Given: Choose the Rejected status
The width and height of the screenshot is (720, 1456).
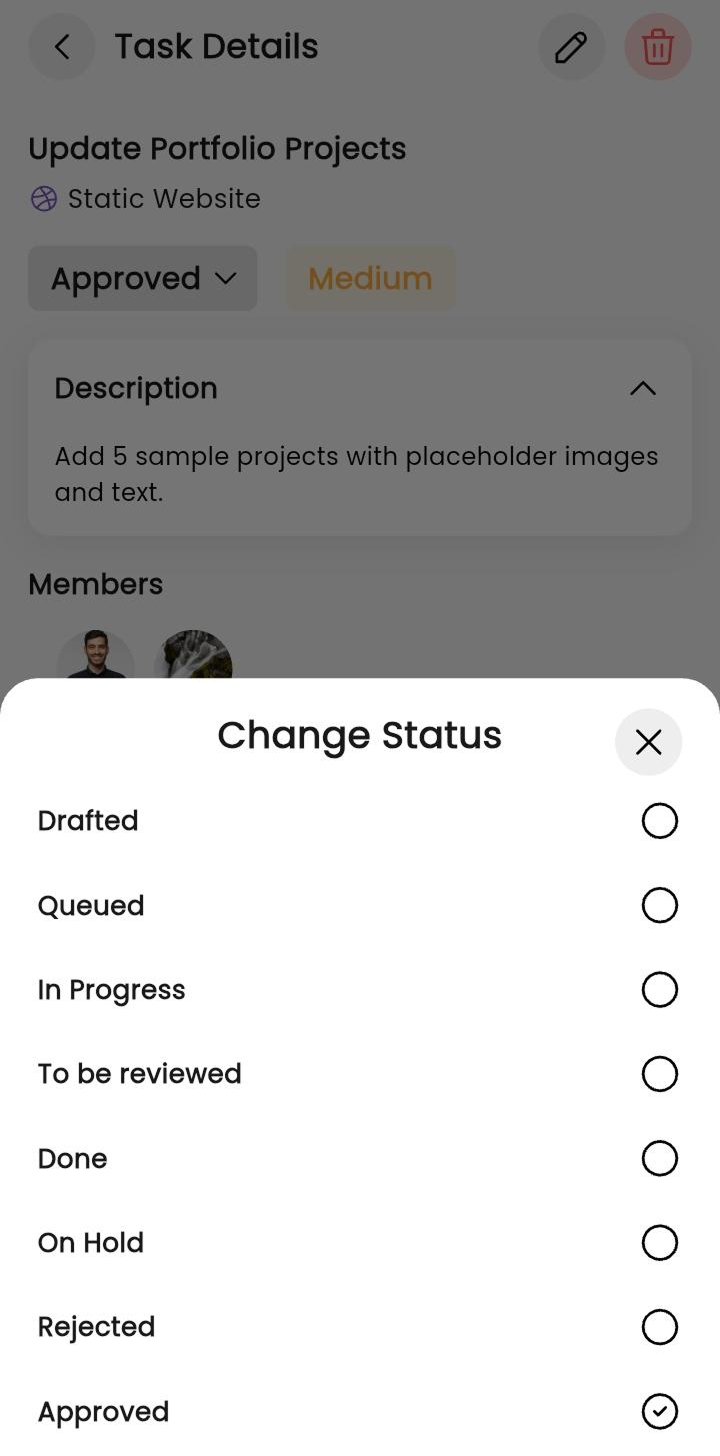Looking at the screenshot, I should (x=359, y=1327).
